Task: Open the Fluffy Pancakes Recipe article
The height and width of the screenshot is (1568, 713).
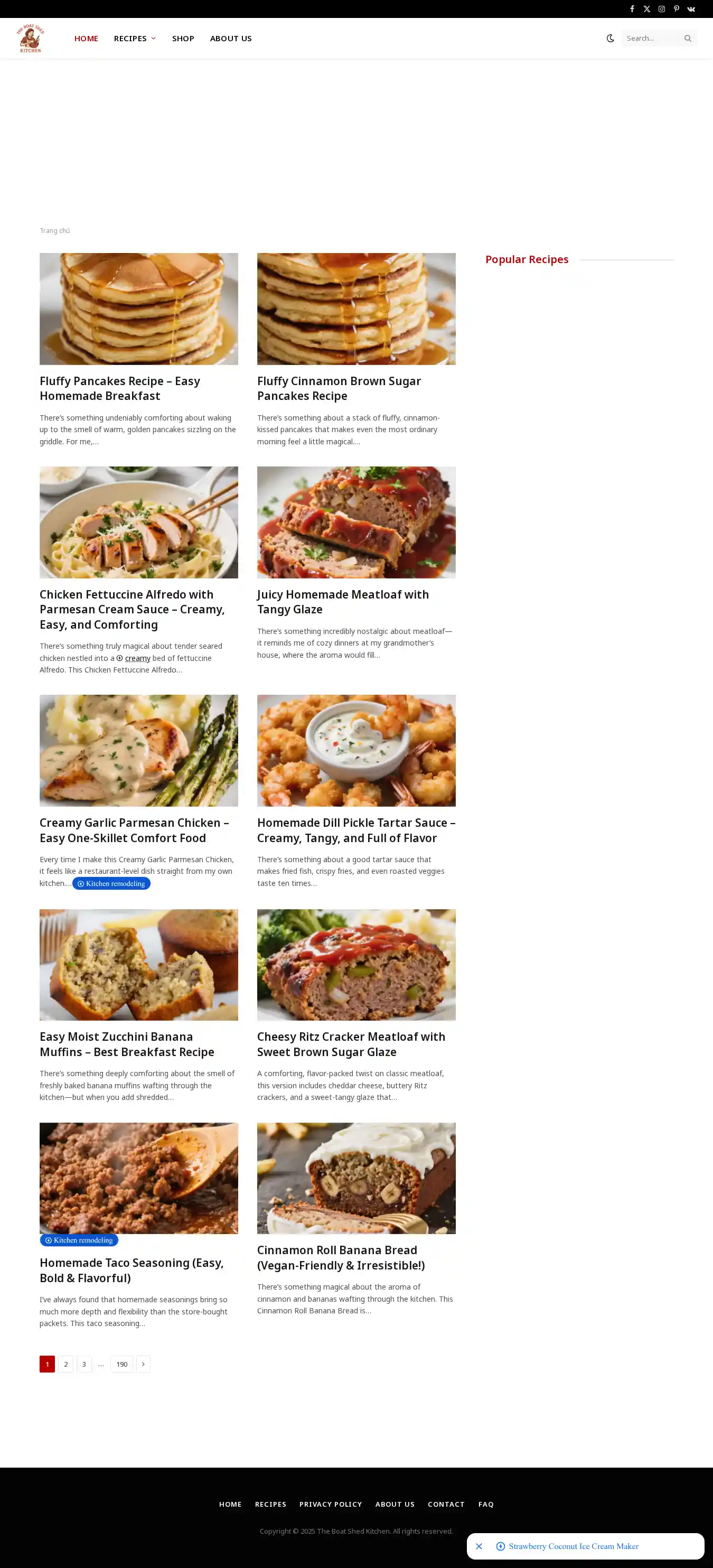Action: (x=120, y=388)
